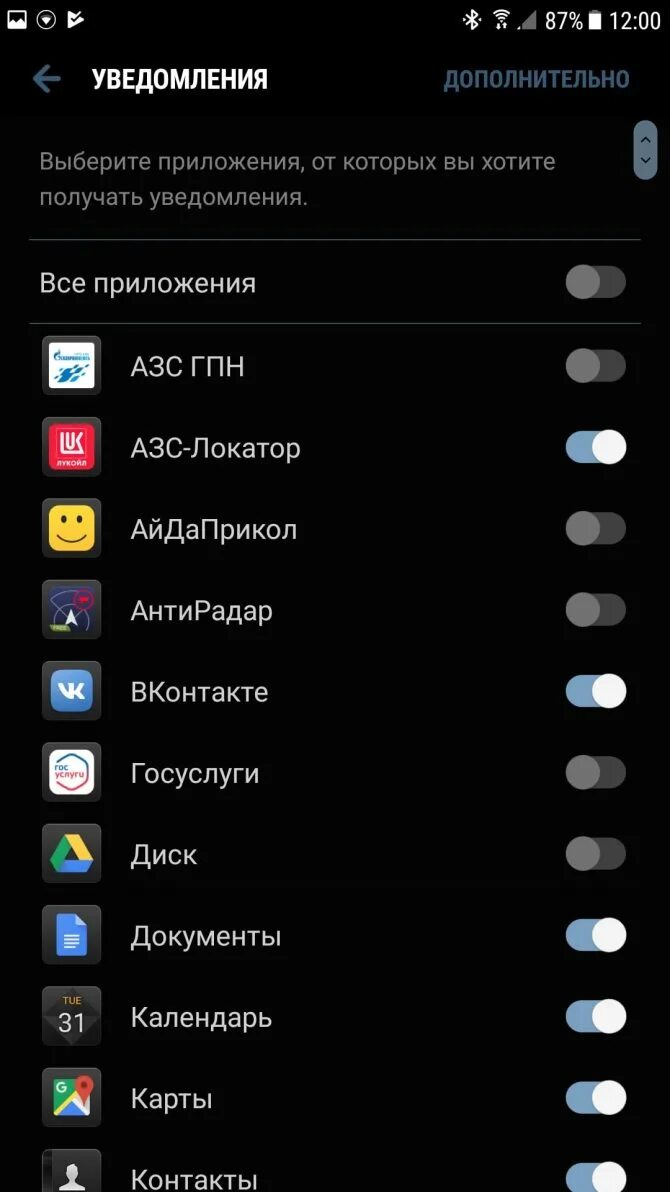The image size is (670, 1192).
Task: Enable notifications for Диск
Action: click(x=595, y=854)
